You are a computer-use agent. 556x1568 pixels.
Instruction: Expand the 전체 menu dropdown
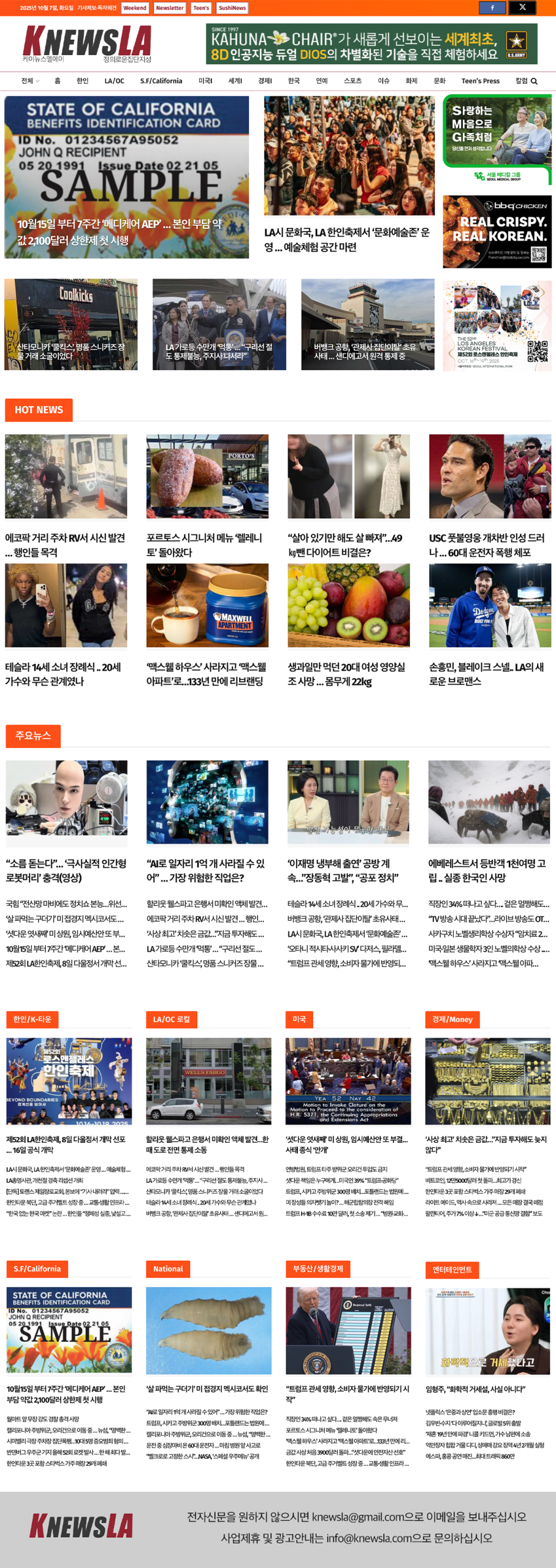30,81
